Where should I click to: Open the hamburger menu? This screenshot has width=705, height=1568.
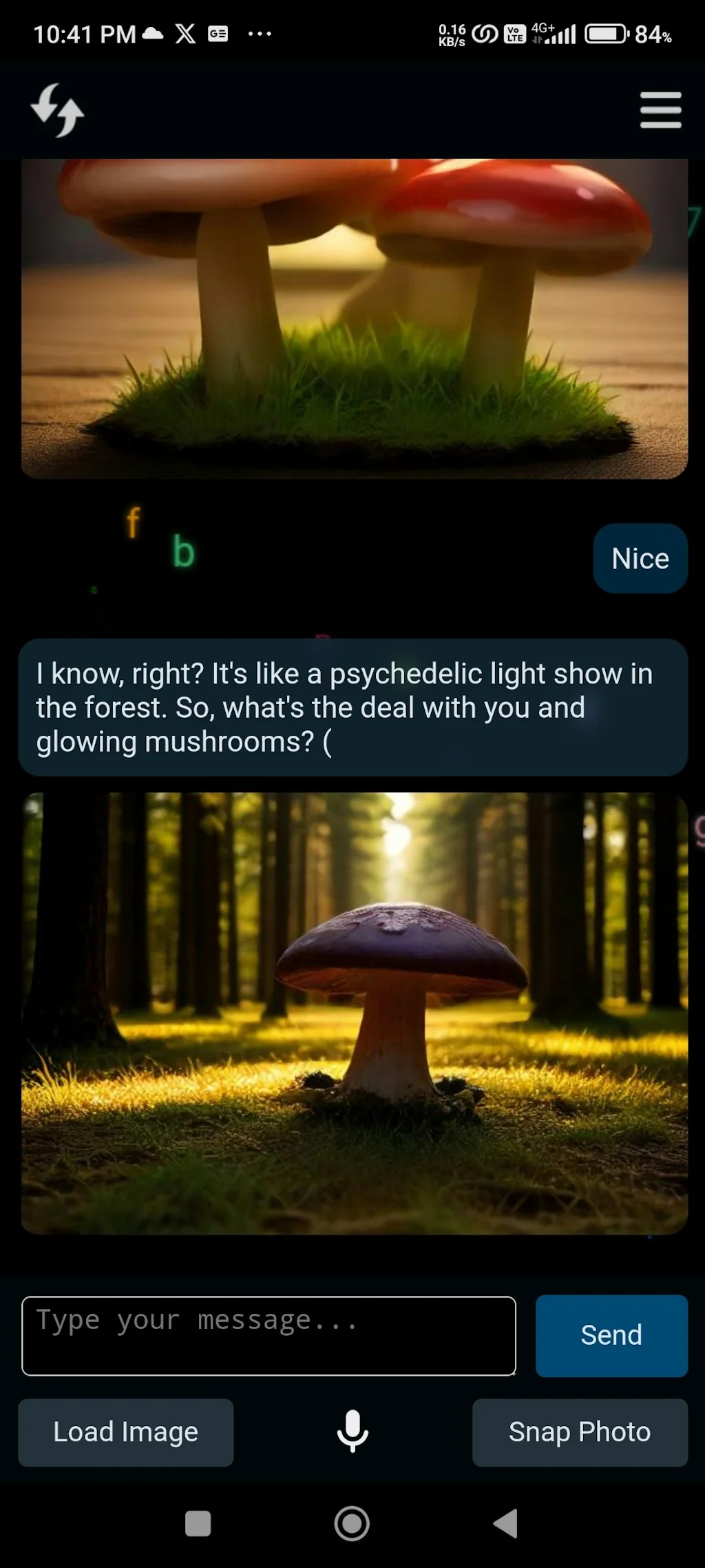pos(660,110)
